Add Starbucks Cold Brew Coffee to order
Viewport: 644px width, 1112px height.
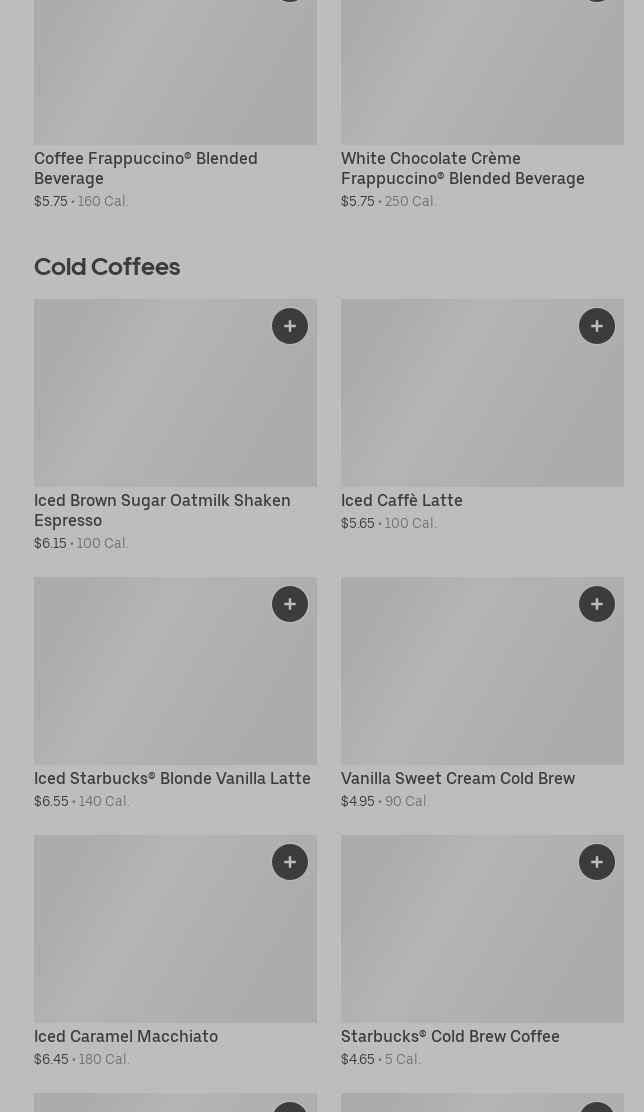pyautogui.click(x=597, y=862)
